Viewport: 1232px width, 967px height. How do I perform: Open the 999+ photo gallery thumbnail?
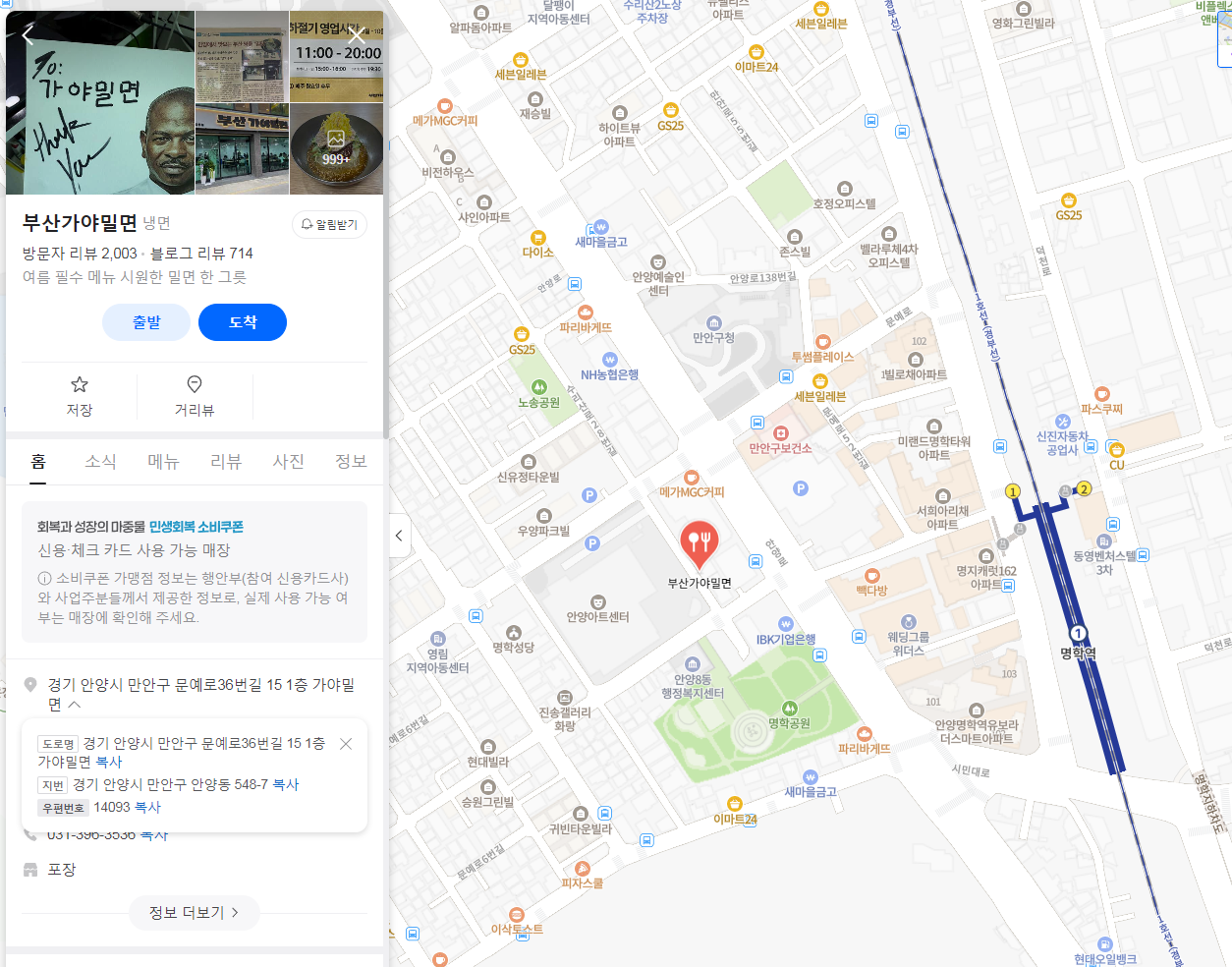coord(336,148)
